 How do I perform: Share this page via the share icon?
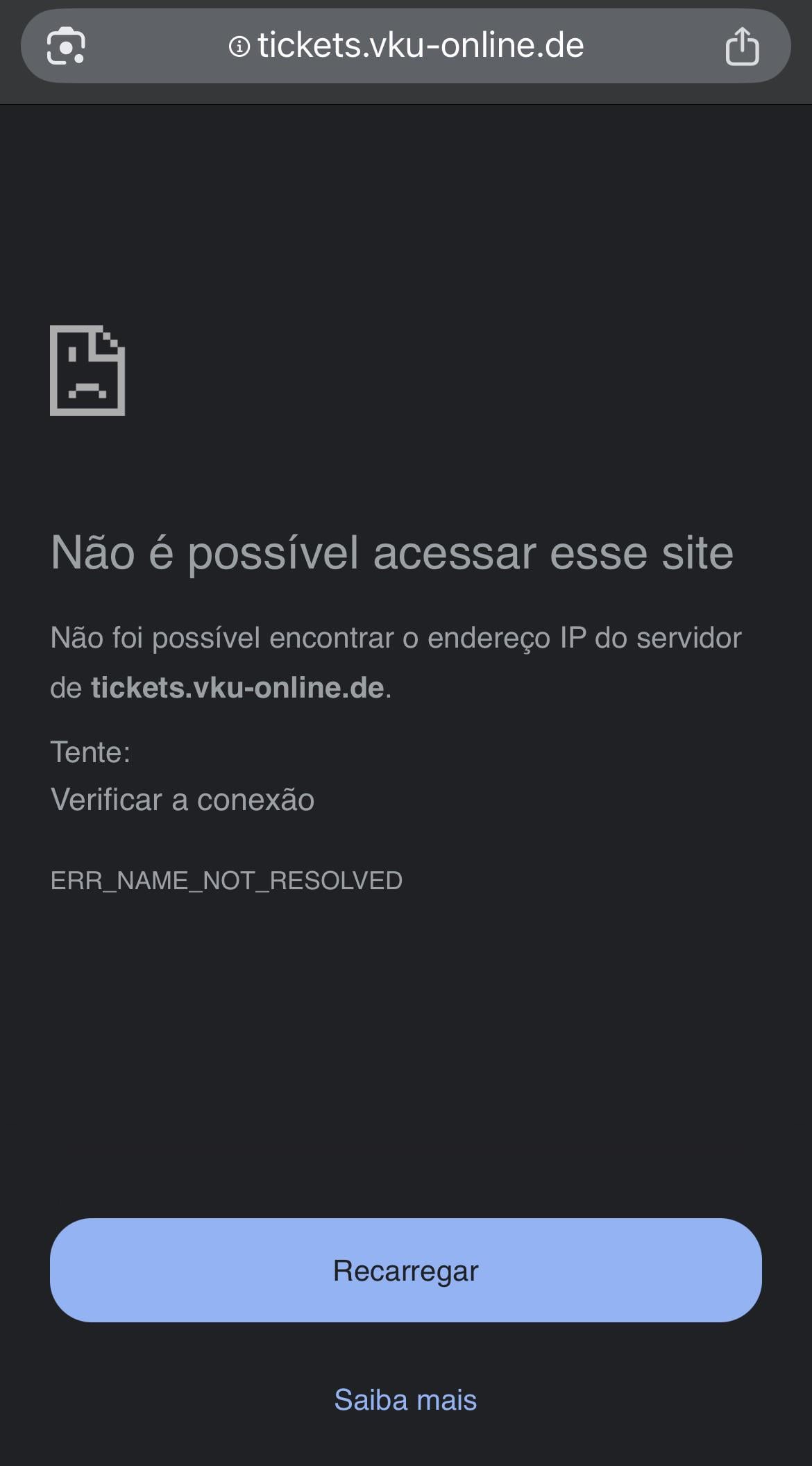pos(742,47)
